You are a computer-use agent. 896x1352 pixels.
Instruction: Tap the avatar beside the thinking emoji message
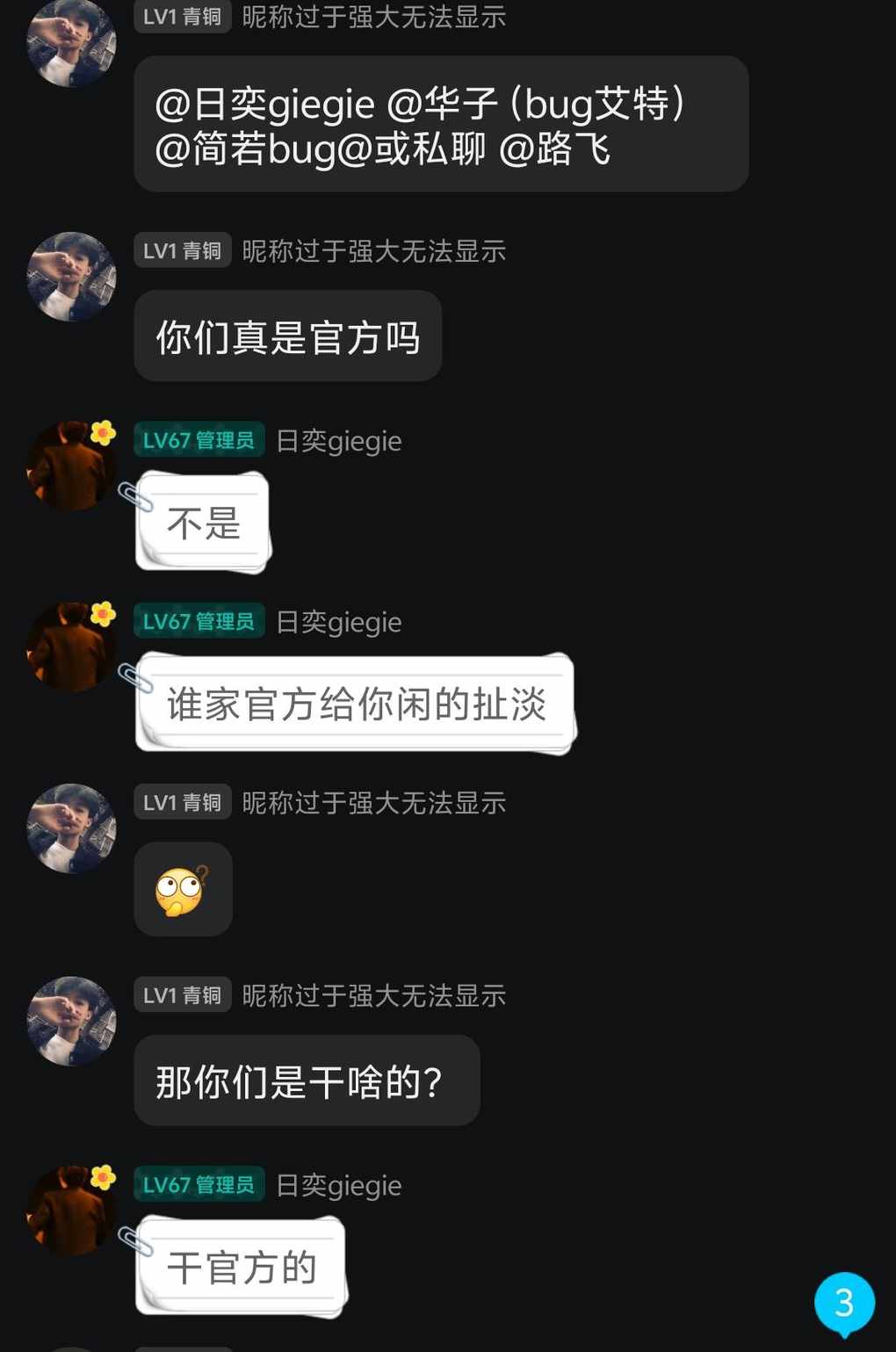coord(71,828)
